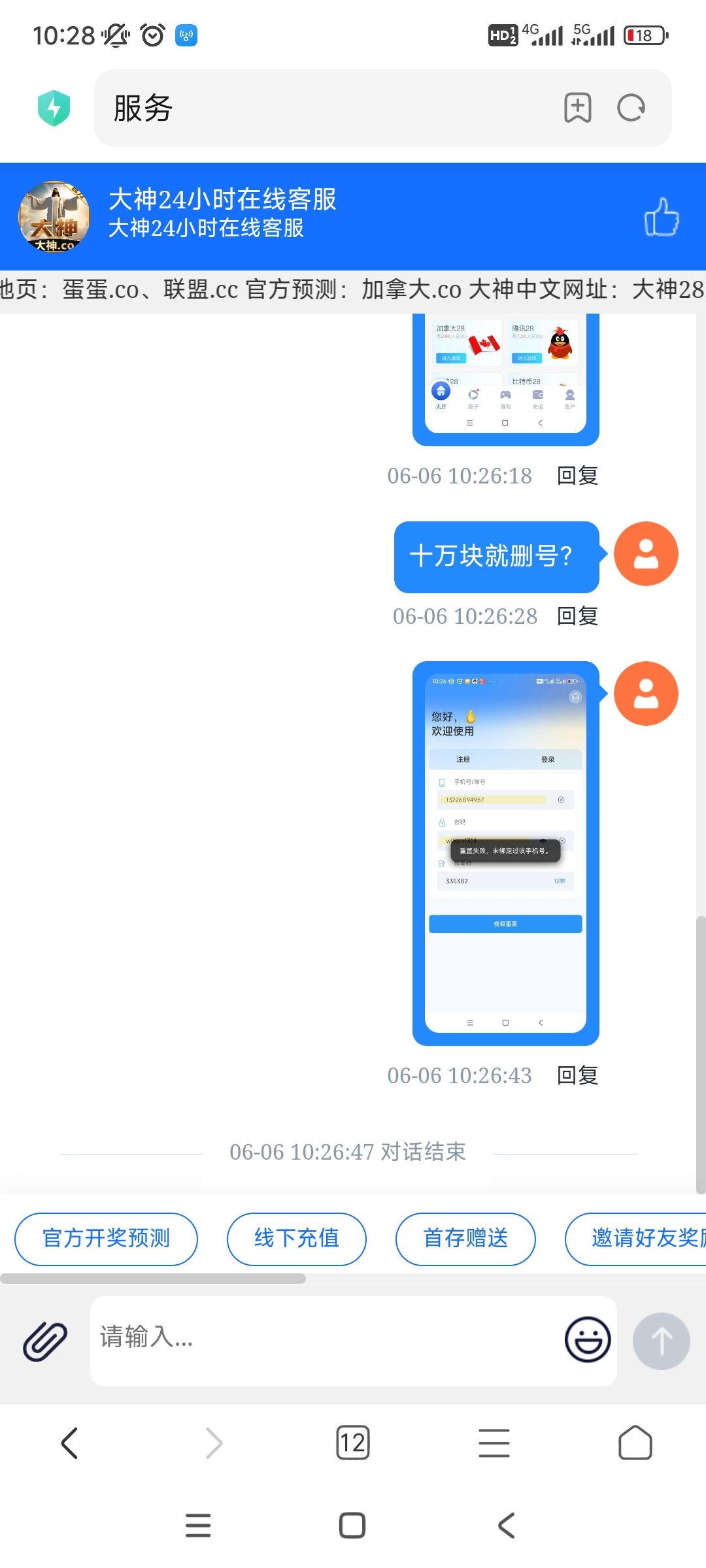Tap the 服务 address bar

click(x=327, y=108)
